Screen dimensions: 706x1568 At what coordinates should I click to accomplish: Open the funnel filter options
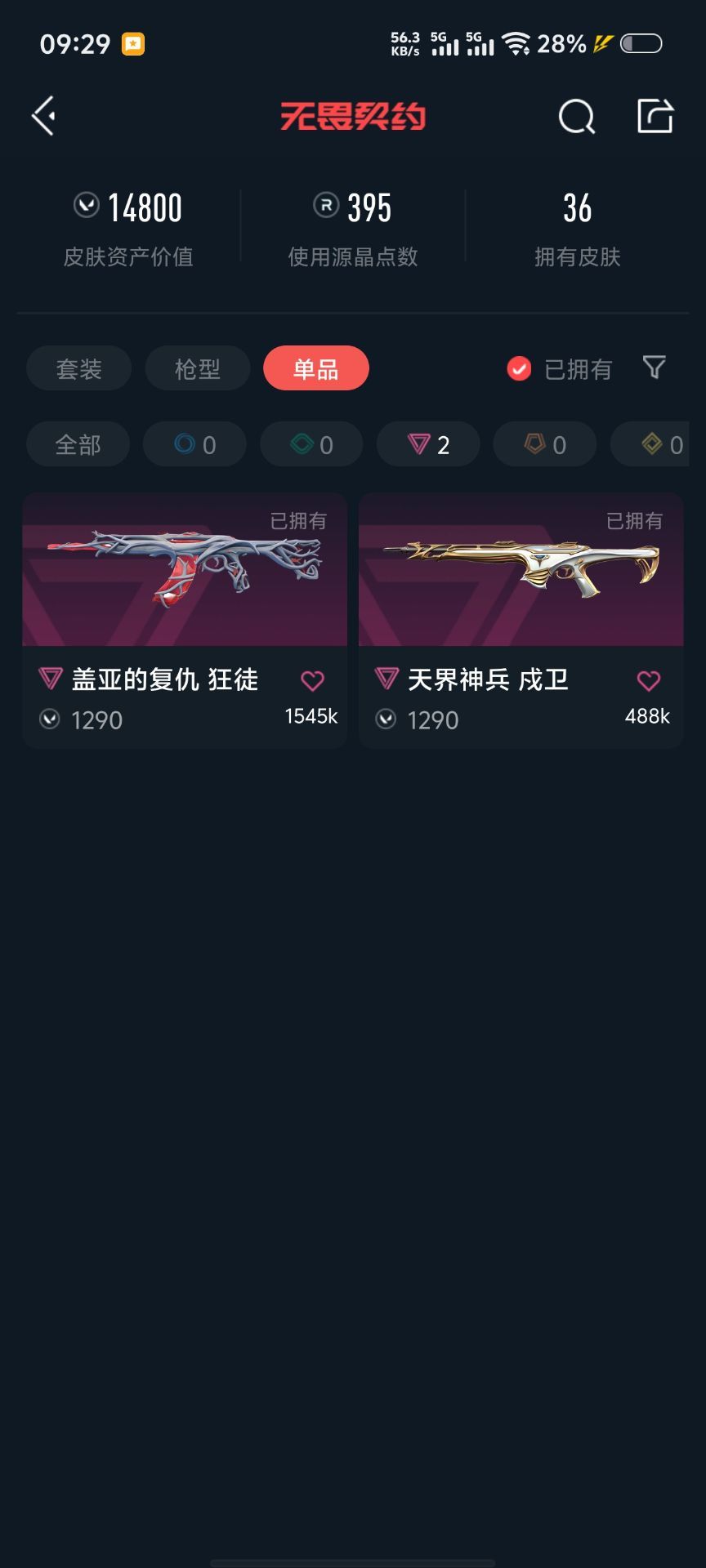(654, 367)
